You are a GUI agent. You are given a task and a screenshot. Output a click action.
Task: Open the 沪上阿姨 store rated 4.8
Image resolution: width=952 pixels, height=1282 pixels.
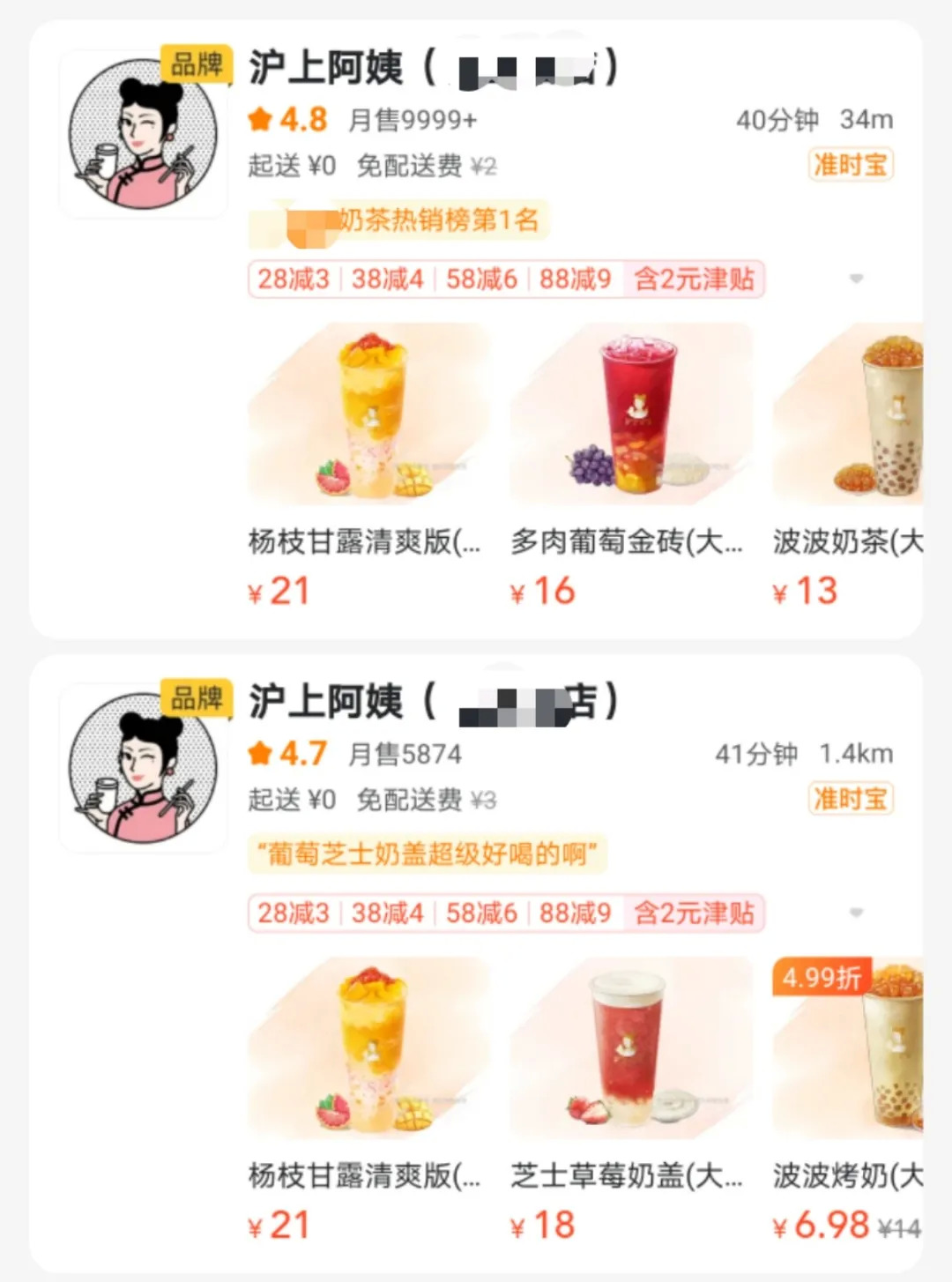click(x=326, y=69)
